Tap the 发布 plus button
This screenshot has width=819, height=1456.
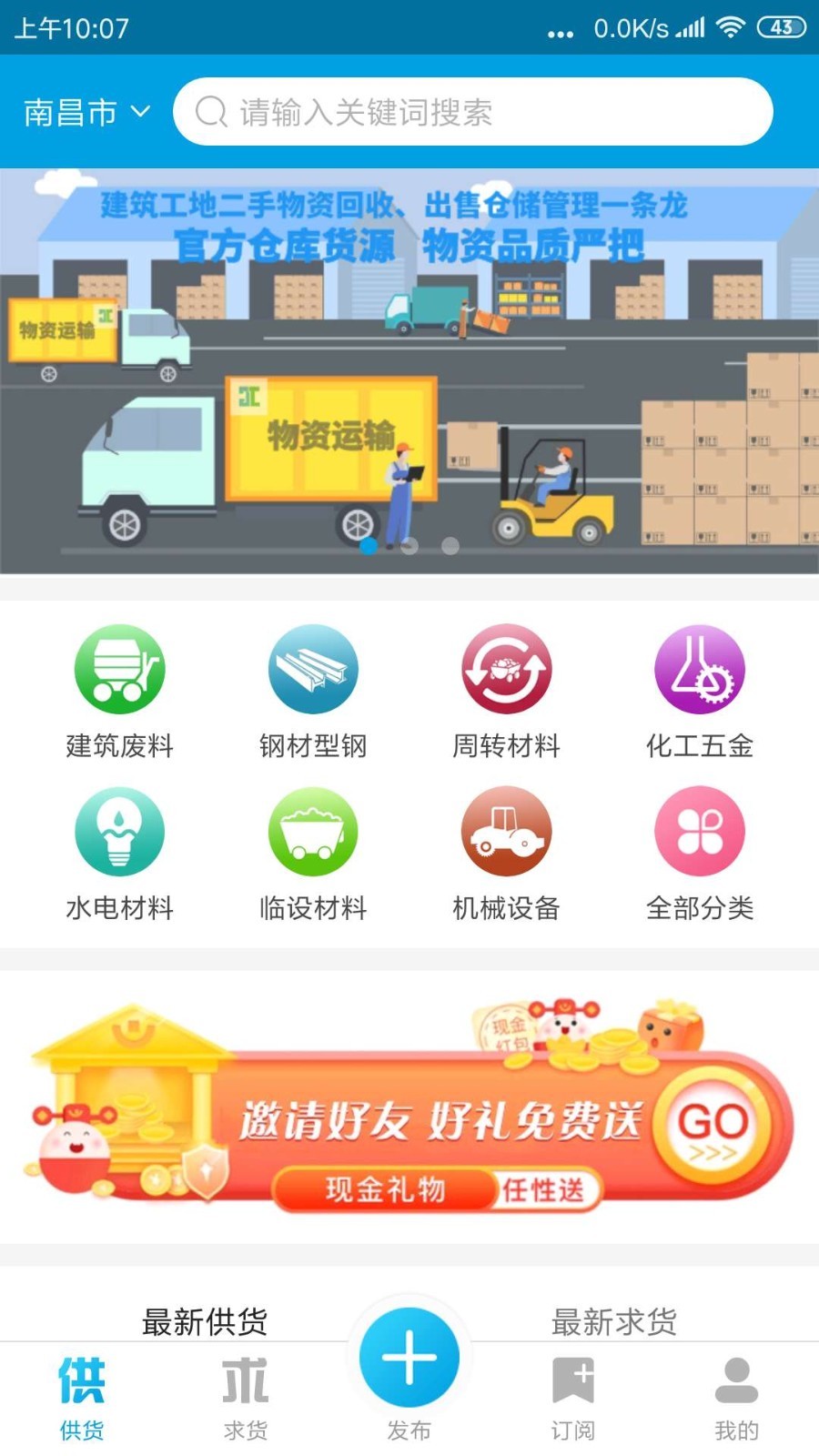tap(409, 1359)
